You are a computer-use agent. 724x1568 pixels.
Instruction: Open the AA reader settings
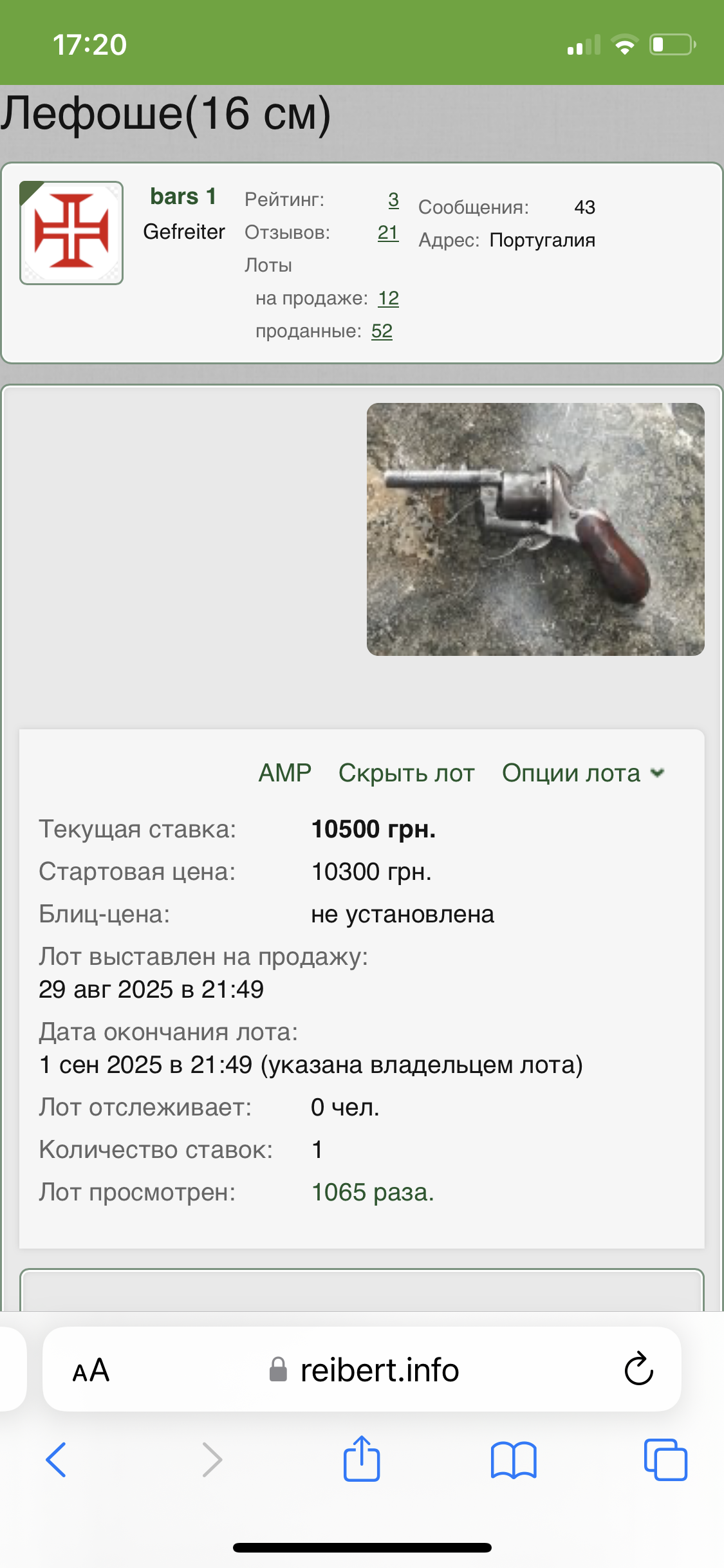(91, 1370)
